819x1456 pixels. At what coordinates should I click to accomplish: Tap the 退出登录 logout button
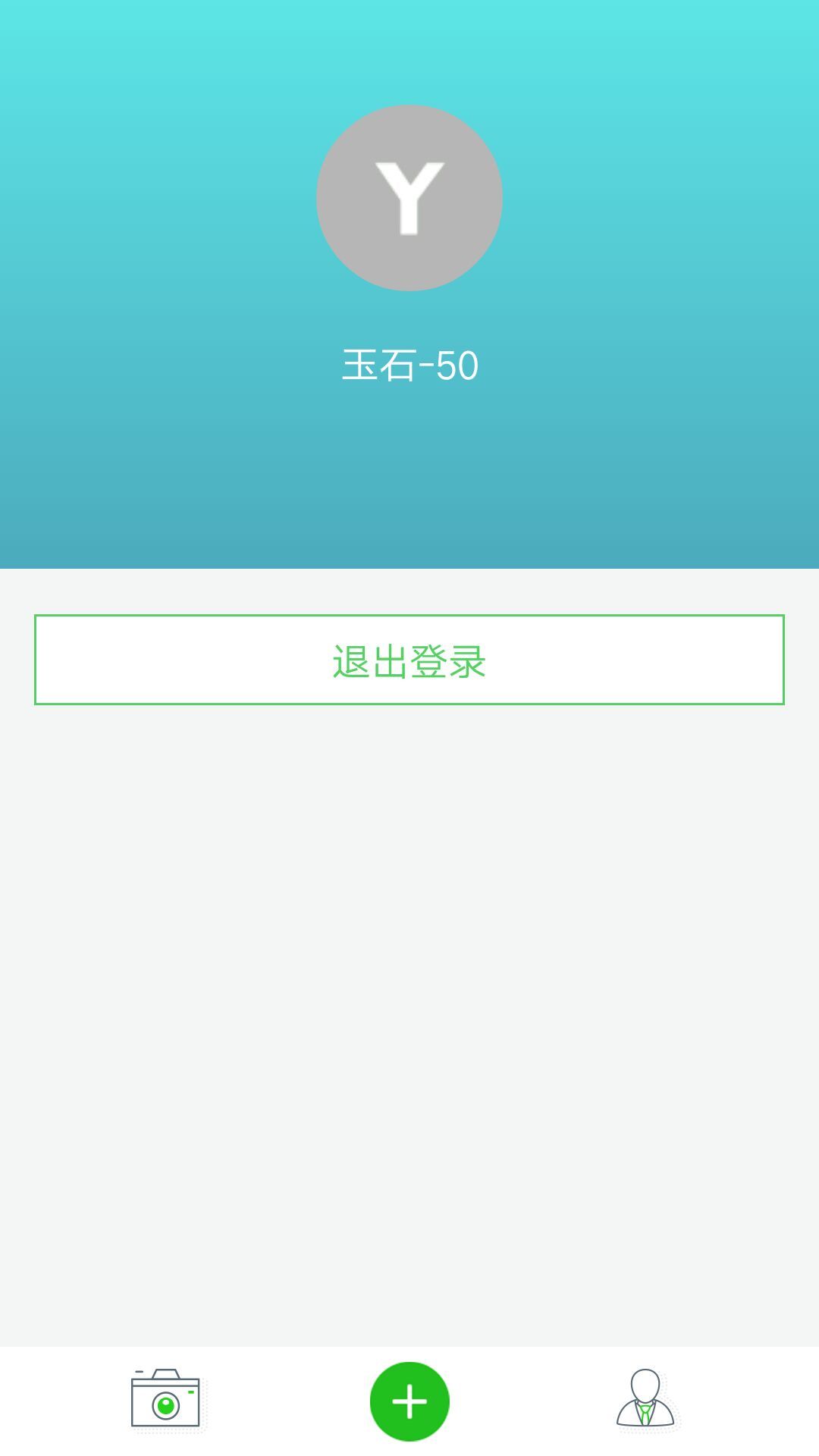click(x=409, y=660)
